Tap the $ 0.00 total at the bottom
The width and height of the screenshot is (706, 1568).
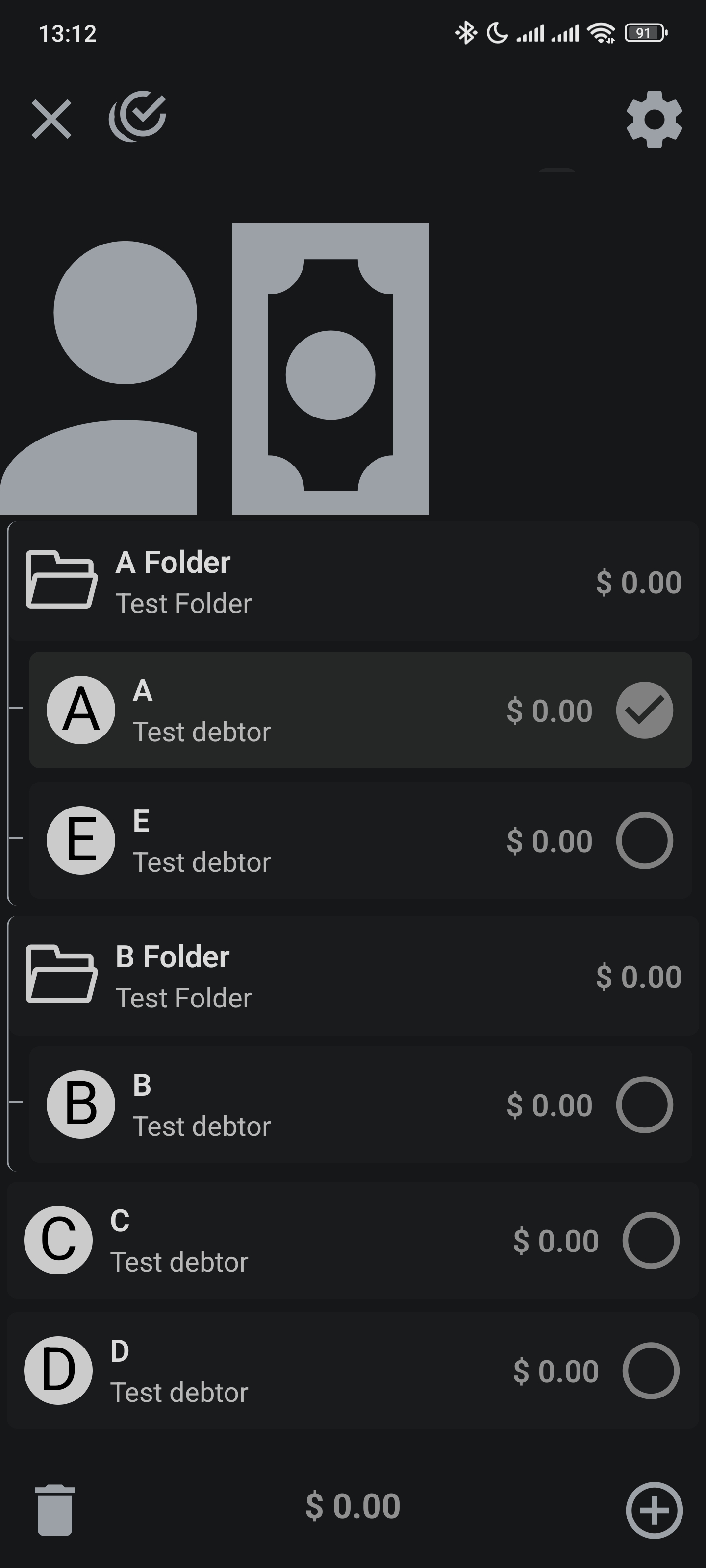[x=352, y=1505]
